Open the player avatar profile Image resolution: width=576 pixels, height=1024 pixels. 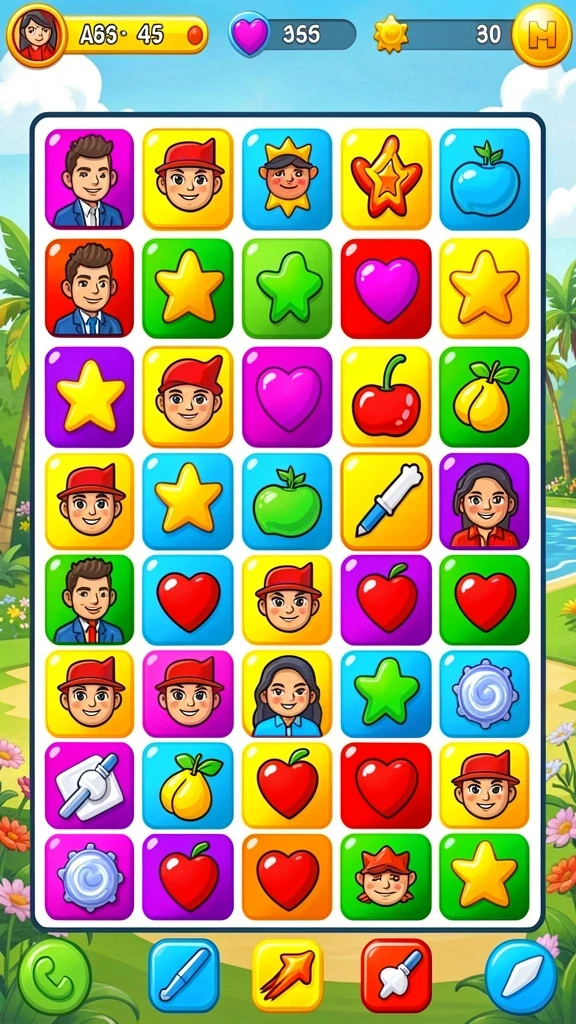point(36,35)
